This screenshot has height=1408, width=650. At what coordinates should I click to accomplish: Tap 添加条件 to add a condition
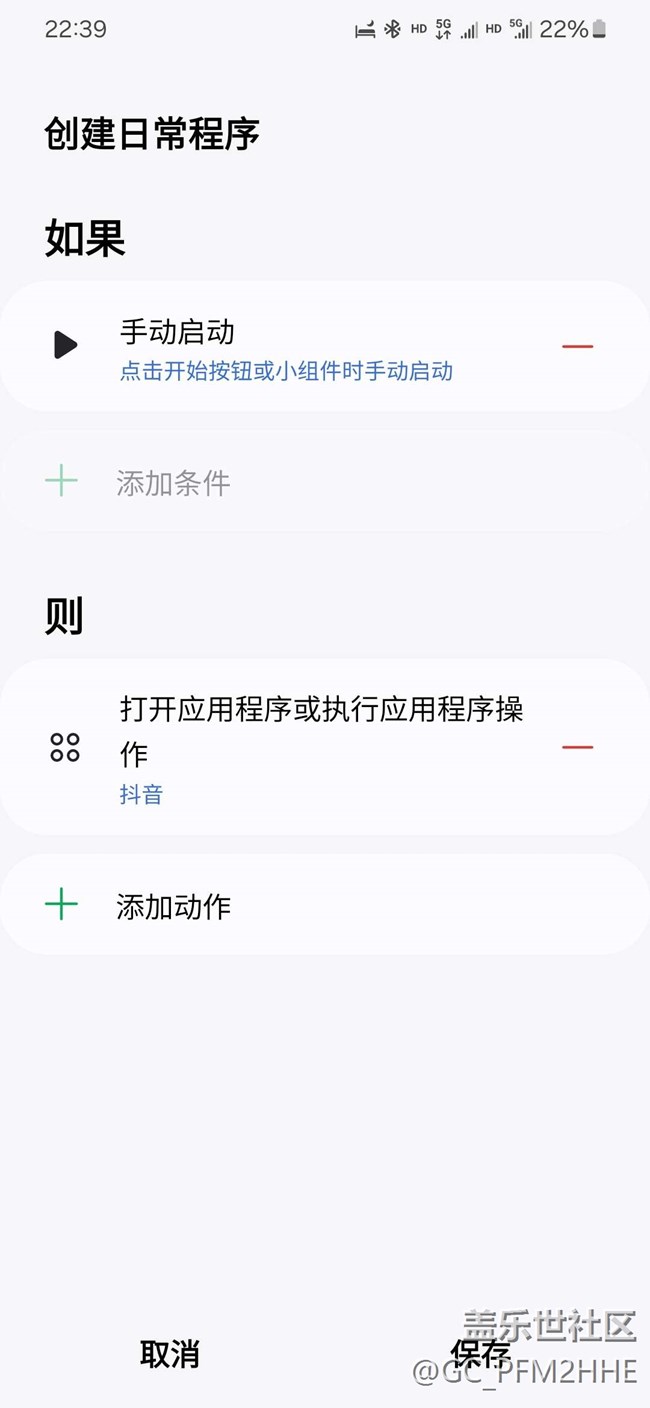tap(325, 482)
